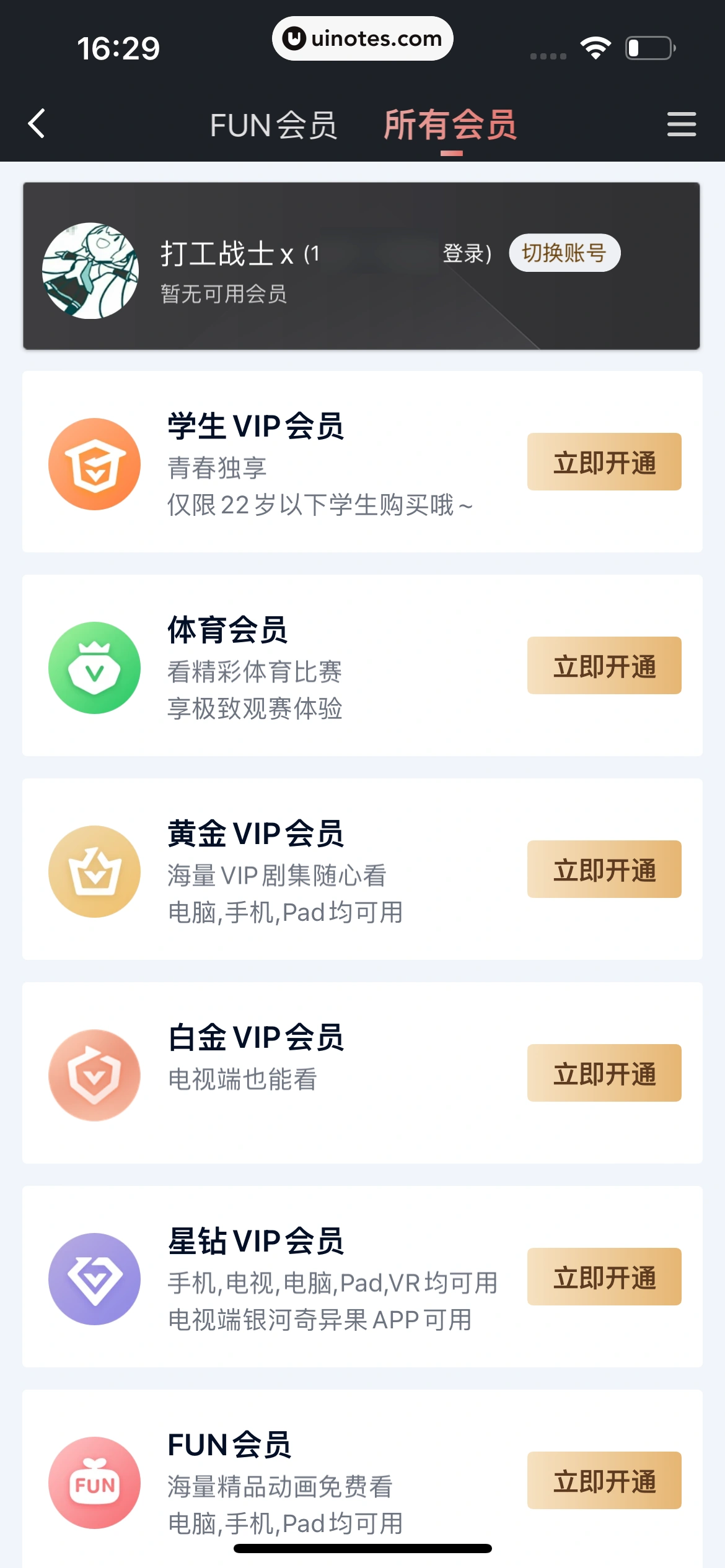Select the 所有会员 tab

click(450, 124)
